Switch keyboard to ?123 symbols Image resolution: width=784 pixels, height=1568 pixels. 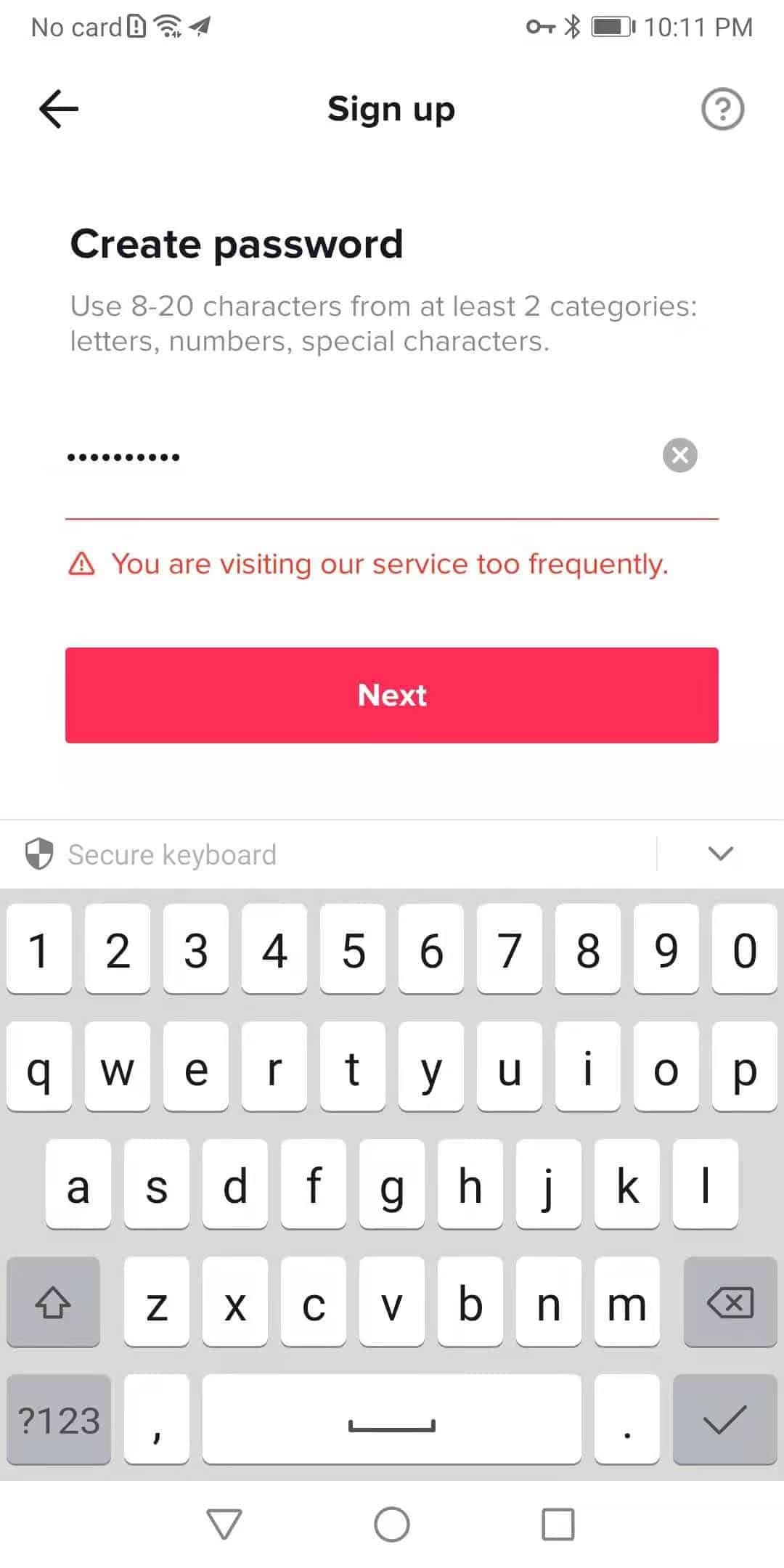point(59,1420)
